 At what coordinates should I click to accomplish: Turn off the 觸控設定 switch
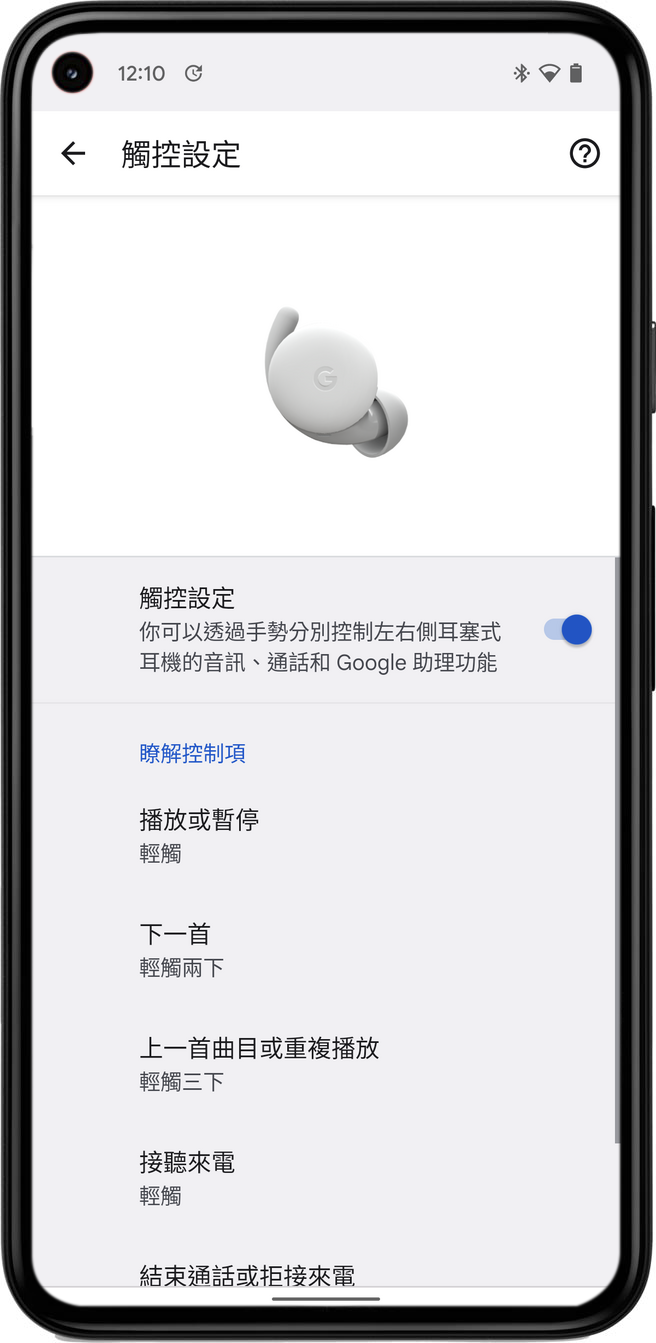pos(568,630)
